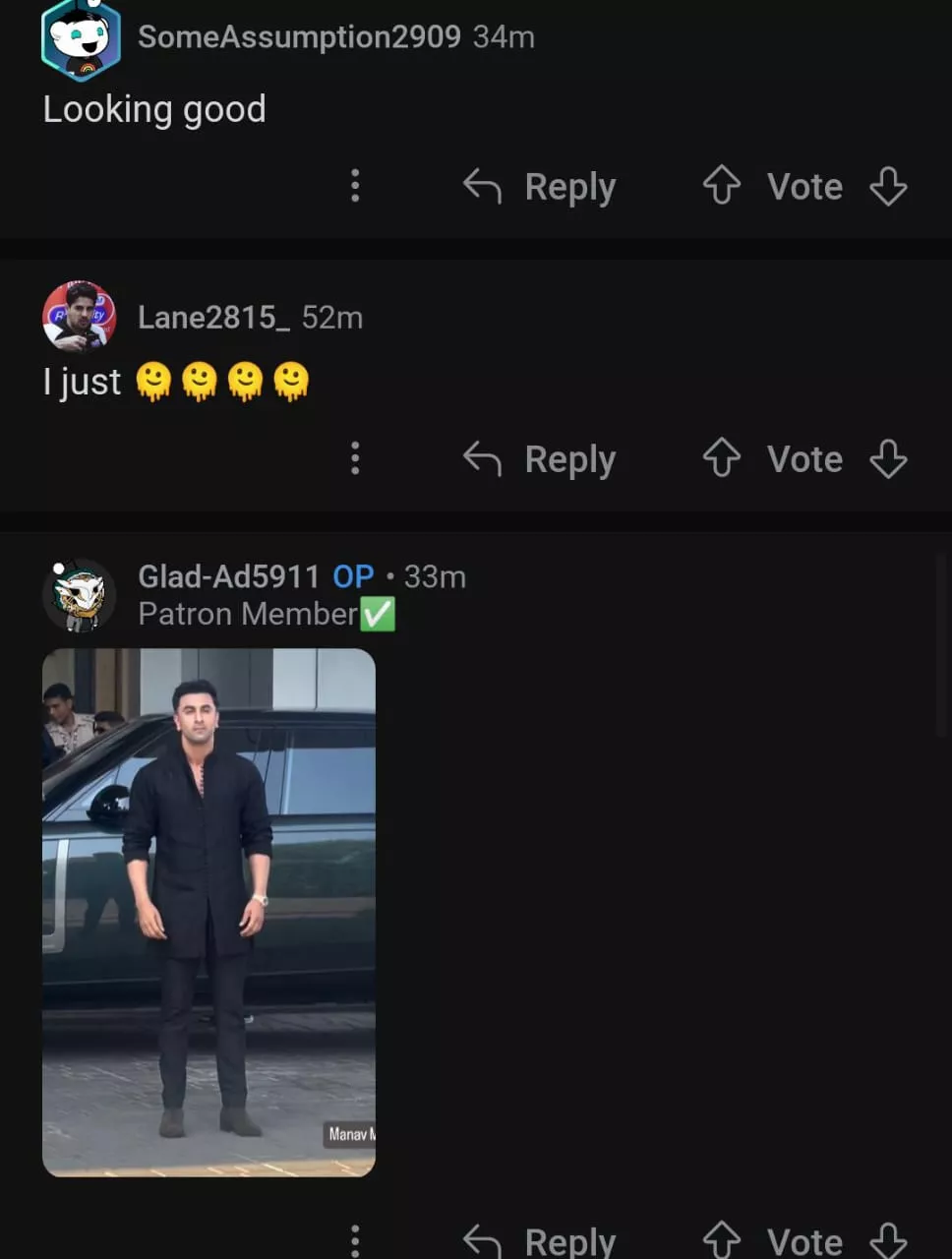Screen dimensions: 952x1259
Task: Reply to Glad-Ad5911's comment
Action: (x=540, y=1239)
